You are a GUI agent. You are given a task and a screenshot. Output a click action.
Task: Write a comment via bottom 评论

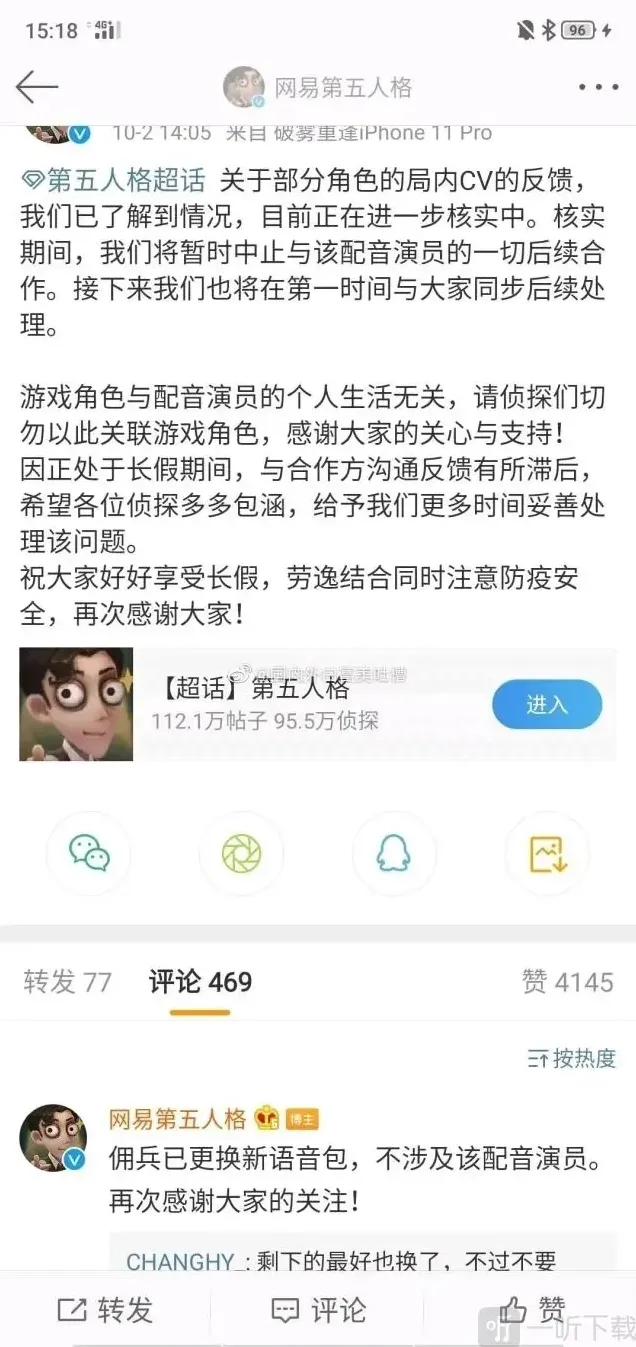[x=318, y=1310]
